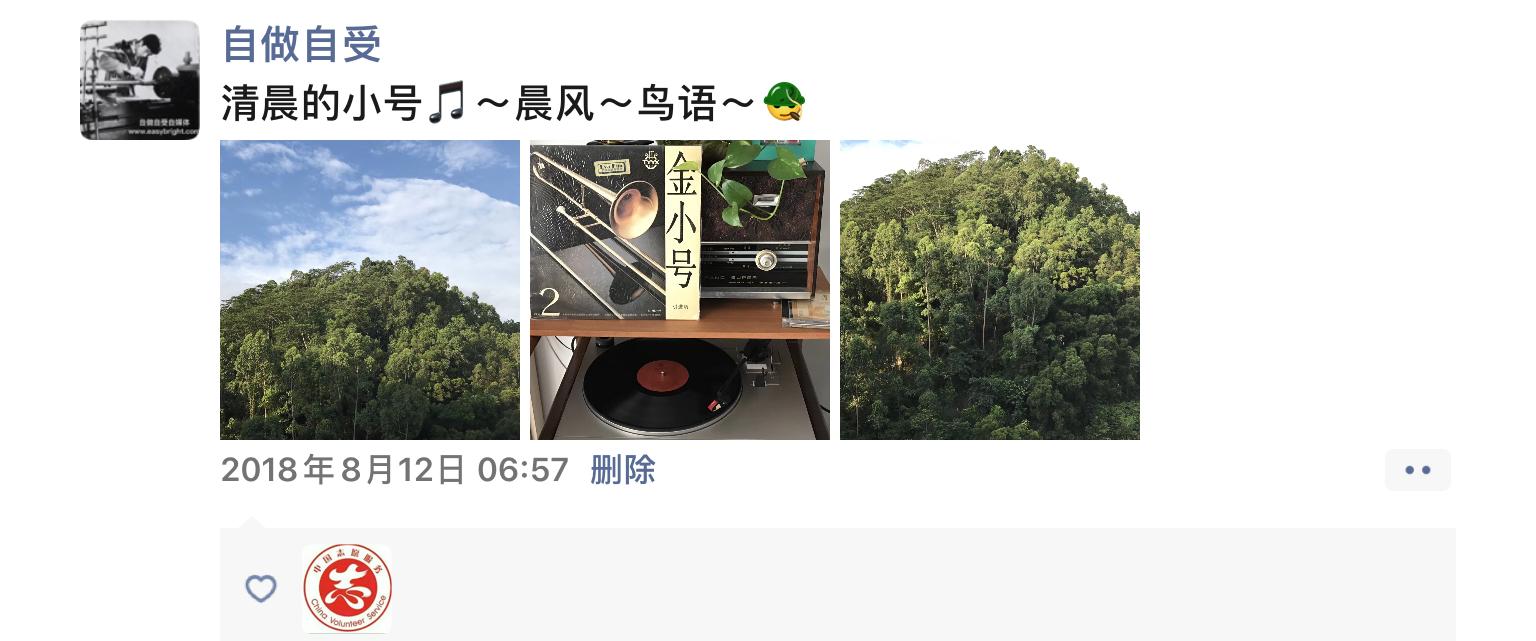Open the China Volunteer Service liker's avatar
Image resolution: width=1536 pixels, height=641 pixels.
[x=347, y=588]
